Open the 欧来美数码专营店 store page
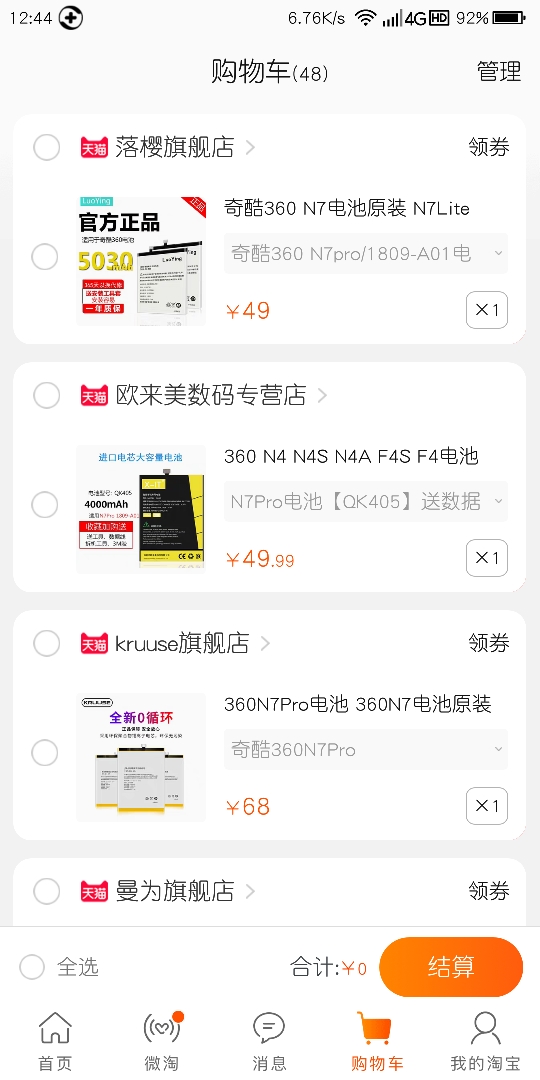Image resolution: width=540 pixels, height=1080 pixels. pyautogui.click(x=210, y=395)
